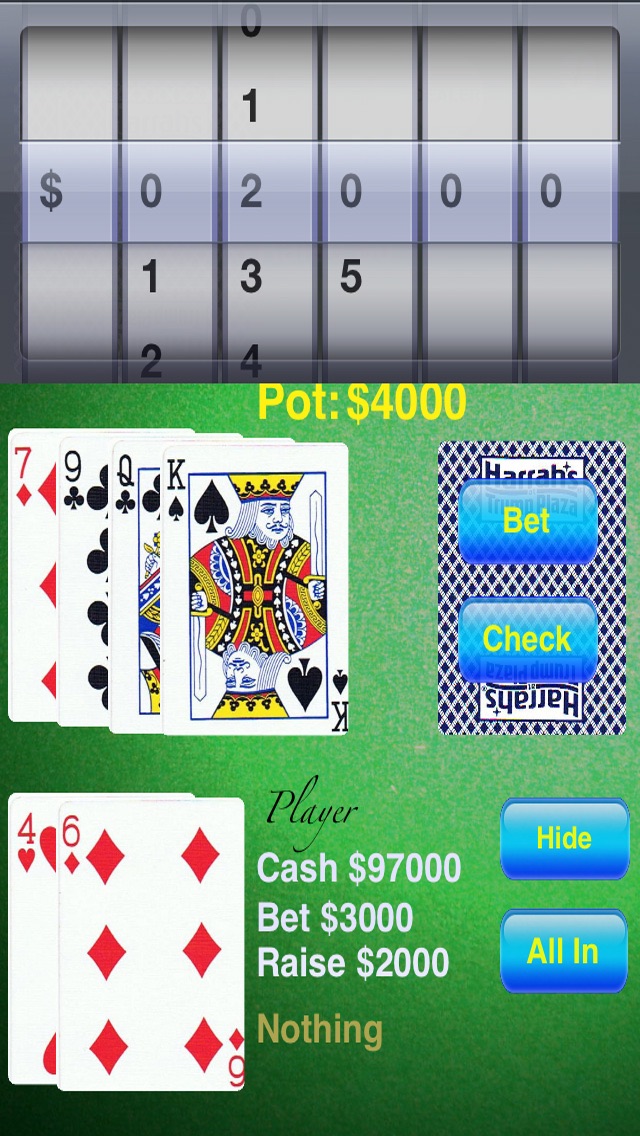640x1136 pixels.
Task: Select 3 in the thousands picker wheel
Action: pos(251,277)
